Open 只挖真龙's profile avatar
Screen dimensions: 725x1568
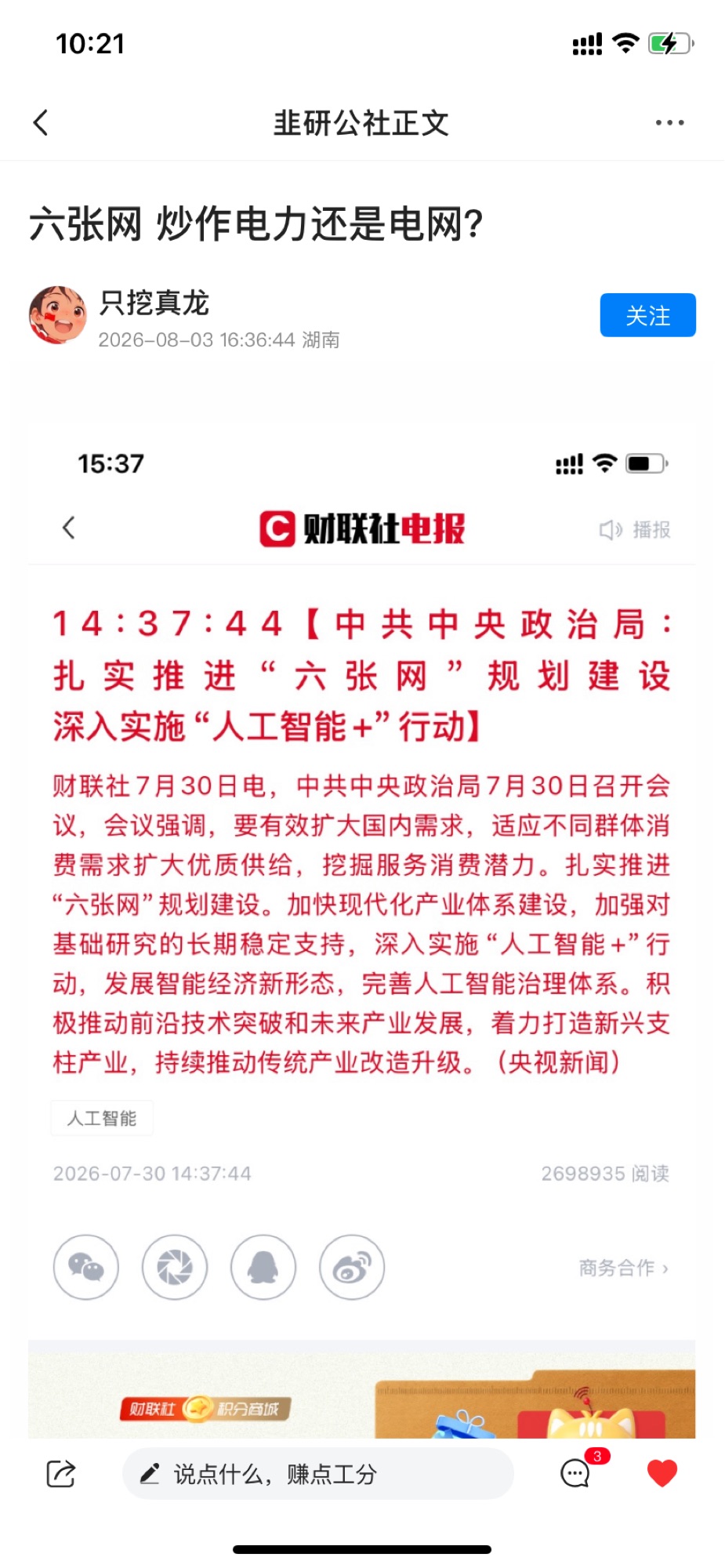tap(57, 315)
